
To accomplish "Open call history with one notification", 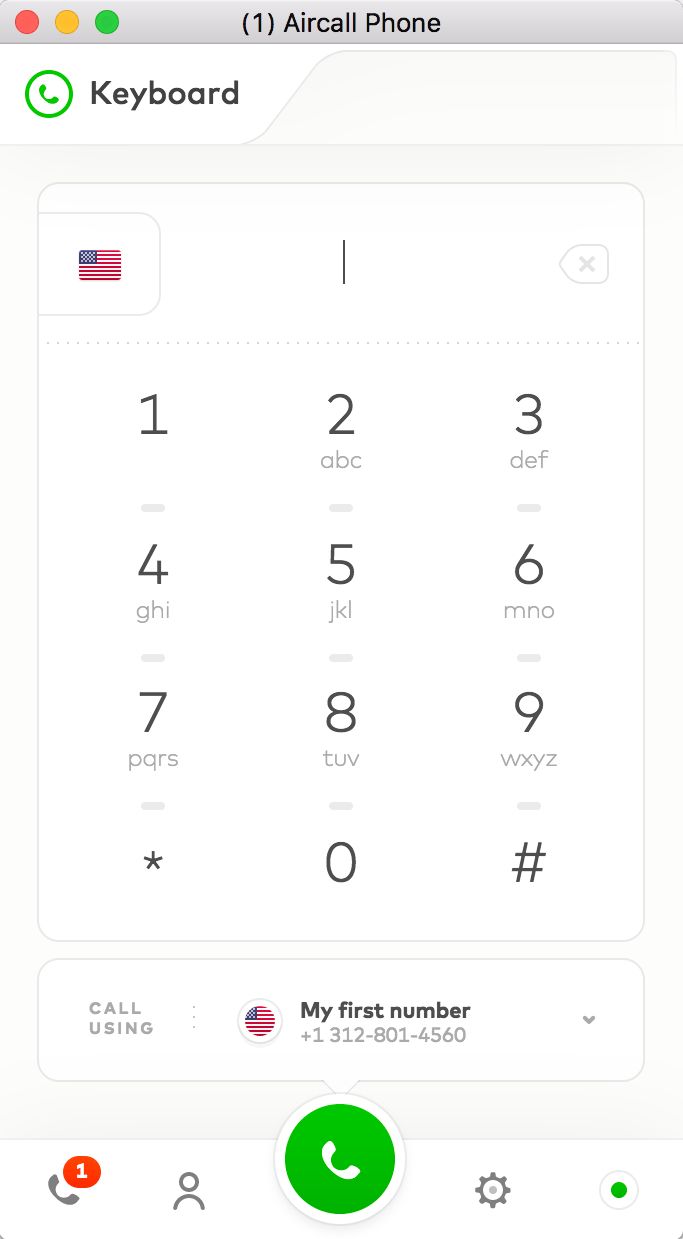I will [x=66, y=1188].
